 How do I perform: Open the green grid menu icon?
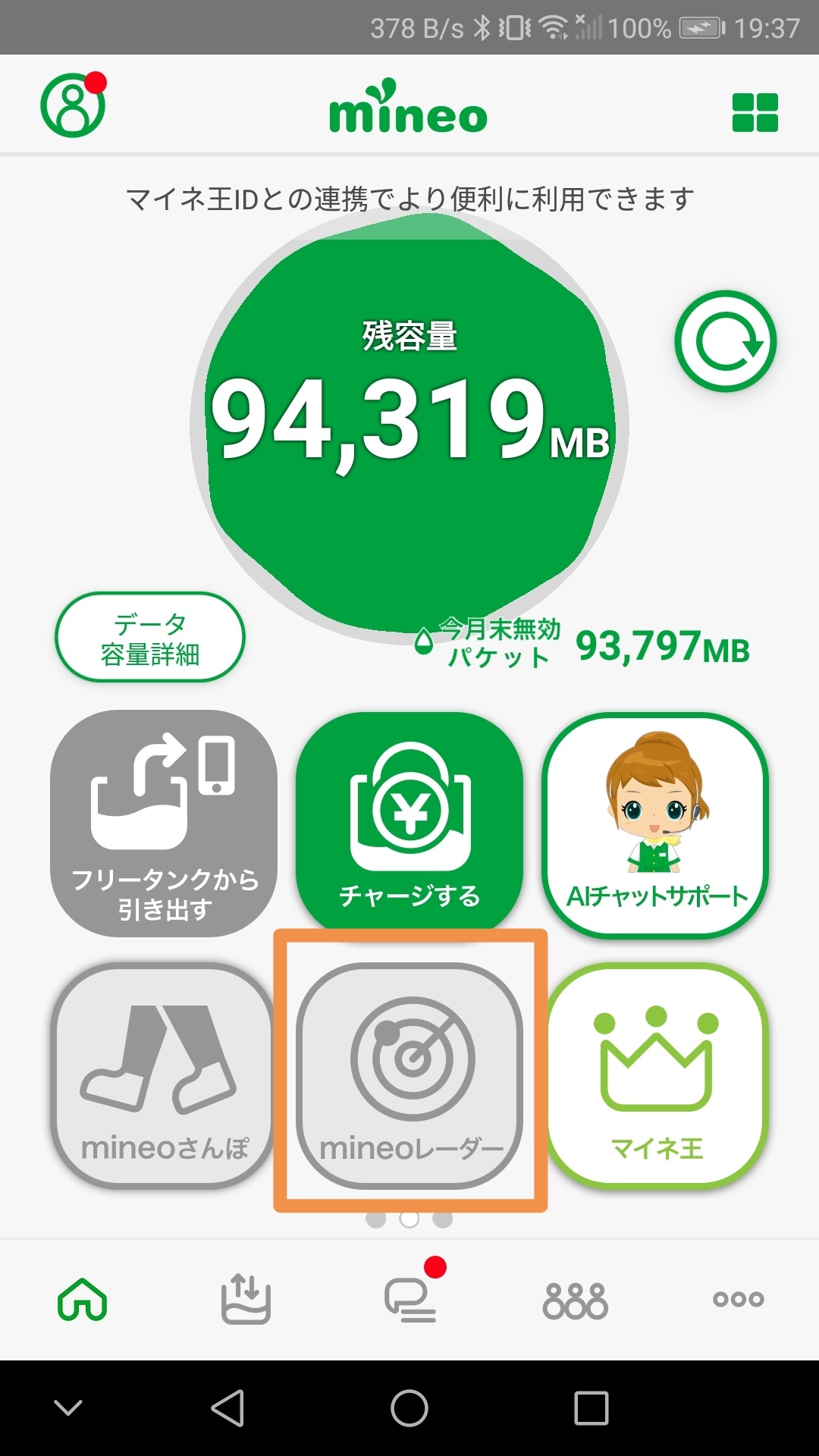tap(755, 113)
